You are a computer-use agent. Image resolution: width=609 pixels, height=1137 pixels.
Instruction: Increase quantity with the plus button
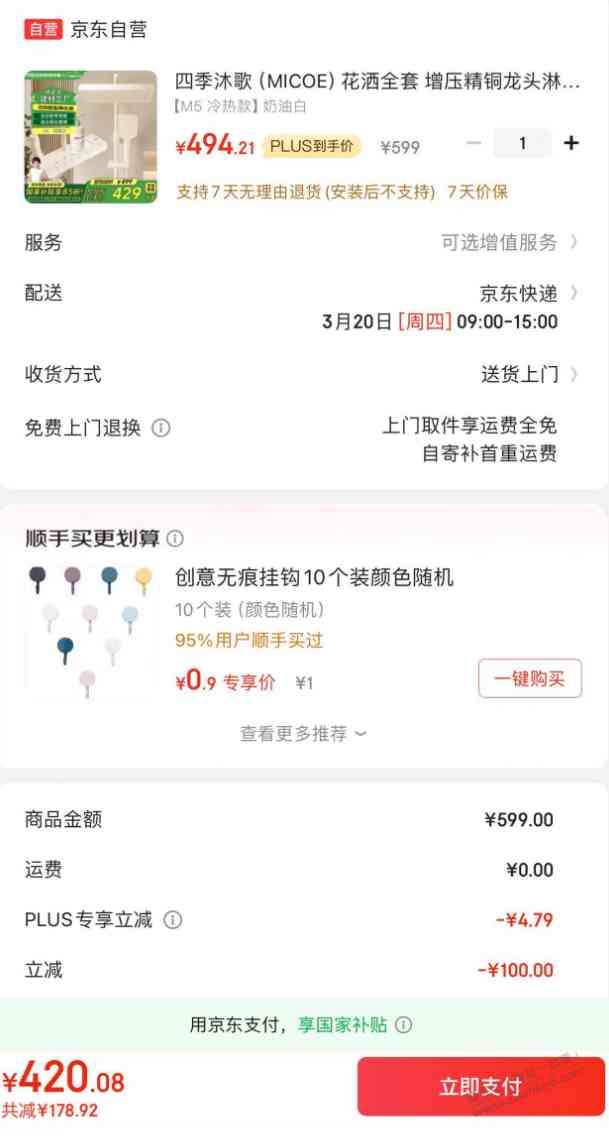pos(571,143)
